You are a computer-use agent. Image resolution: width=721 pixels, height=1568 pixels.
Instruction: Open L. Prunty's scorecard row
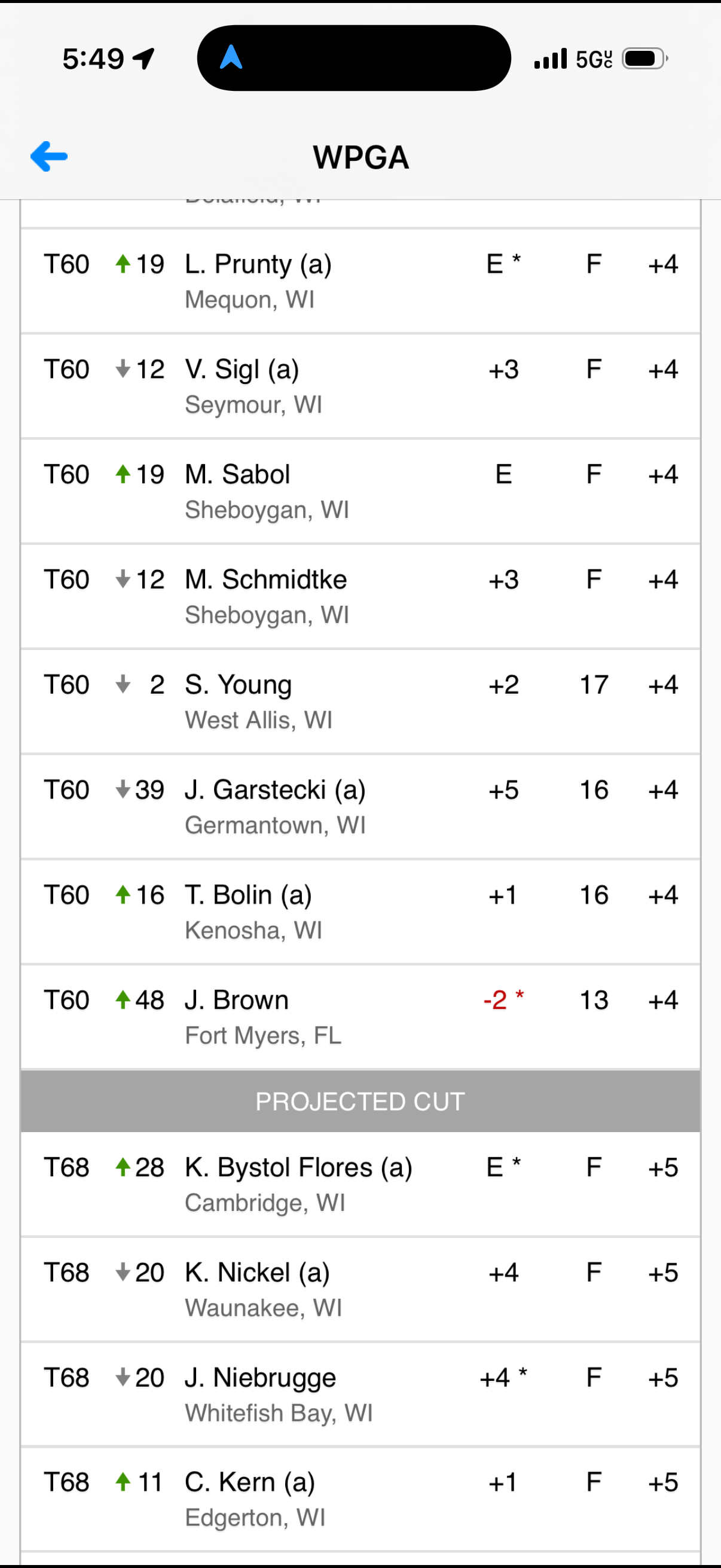click(x=360, y=280)
